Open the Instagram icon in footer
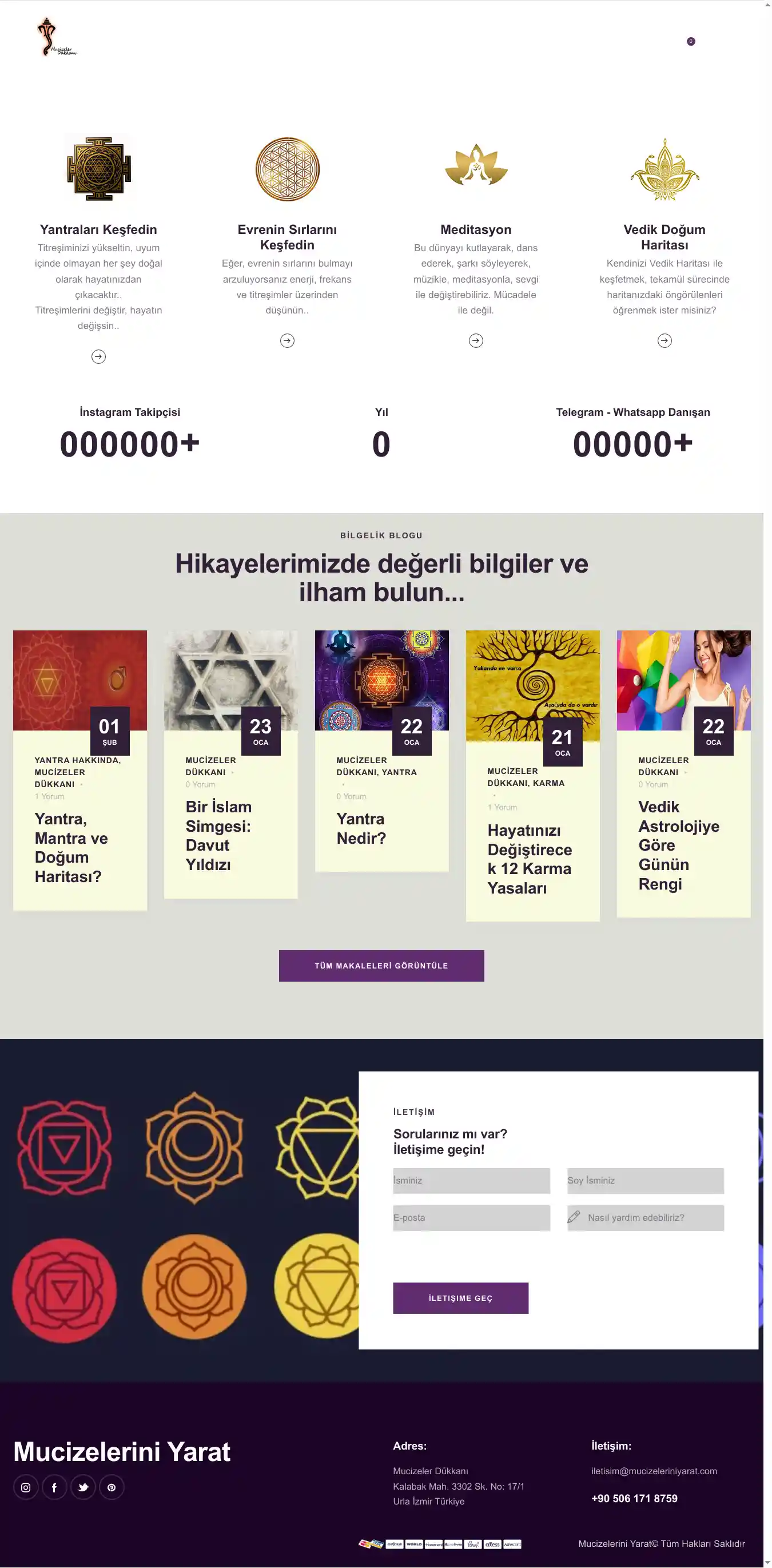This screenshot has width=772, height=1568. [x=26, y=1487]
